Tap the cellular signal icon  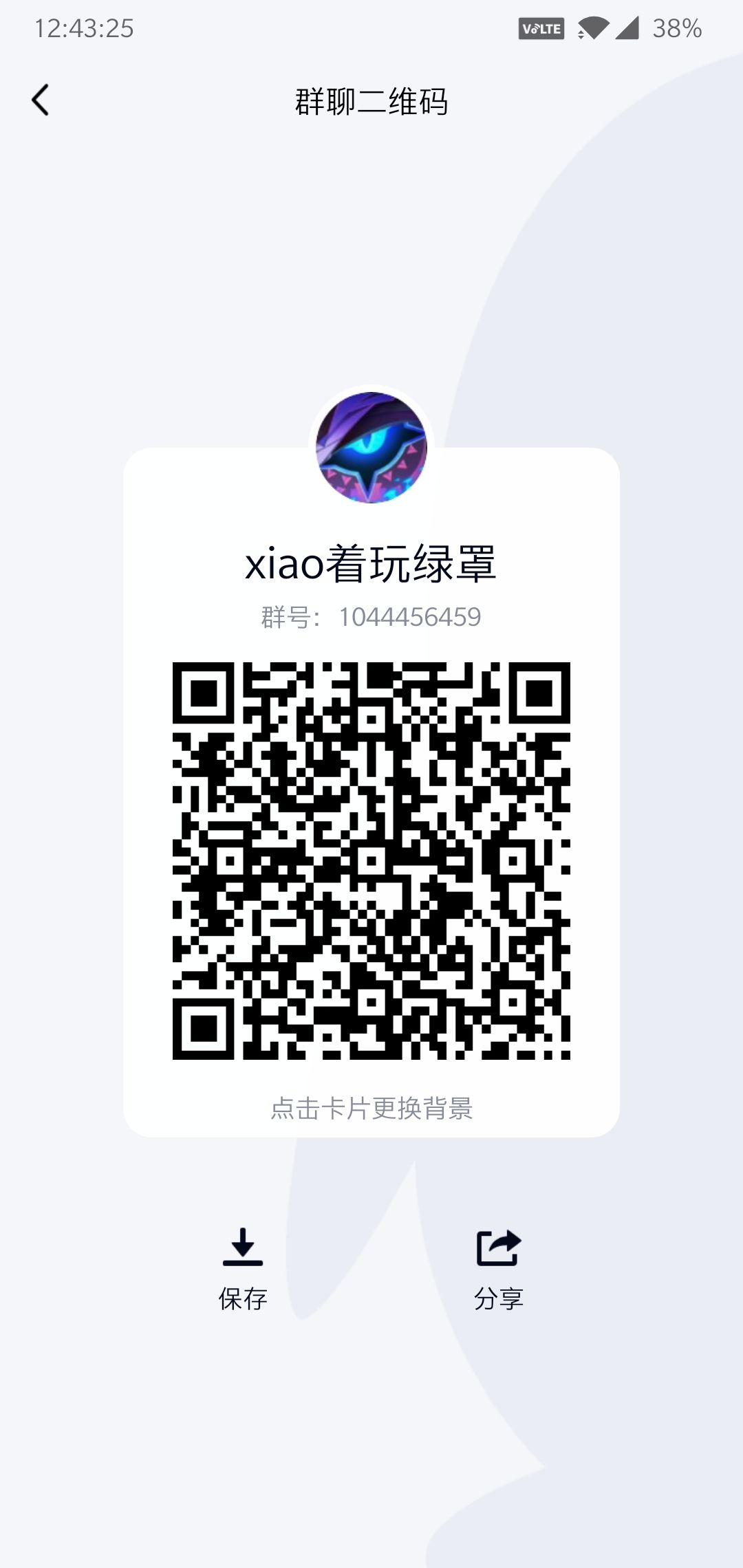pos(627,29)
